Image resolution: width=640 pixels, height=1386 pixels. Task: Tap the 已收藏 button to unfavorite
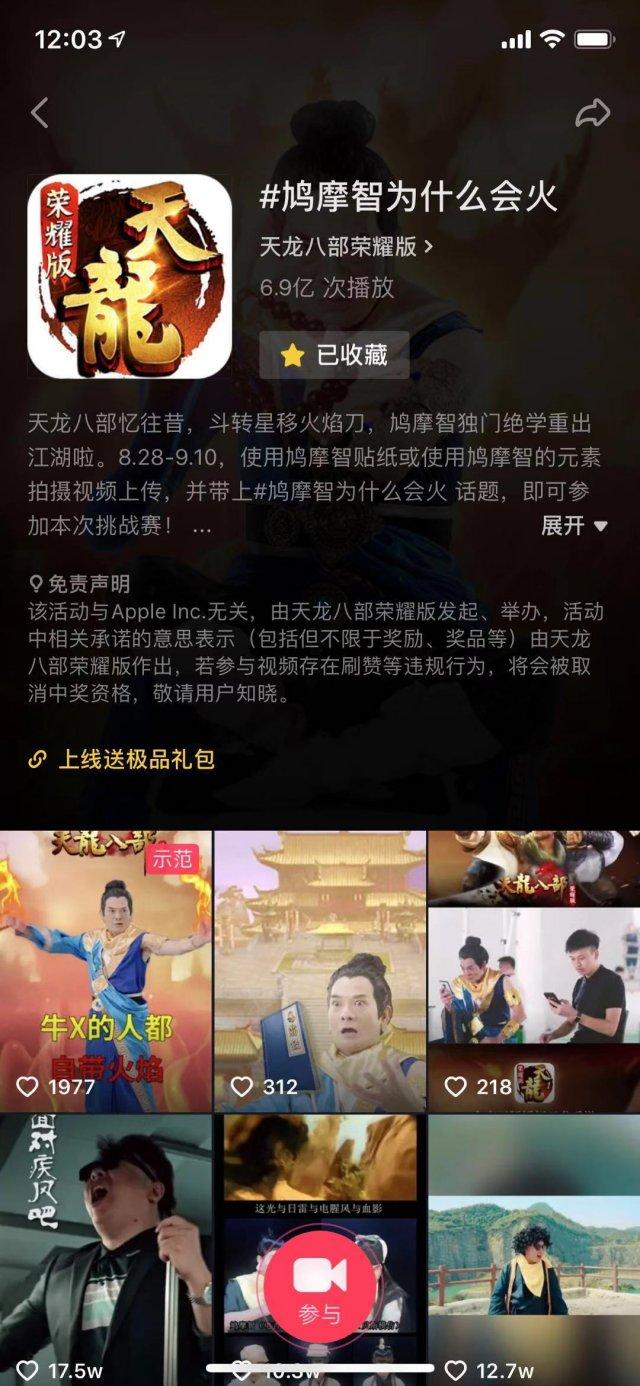(334, 355)
